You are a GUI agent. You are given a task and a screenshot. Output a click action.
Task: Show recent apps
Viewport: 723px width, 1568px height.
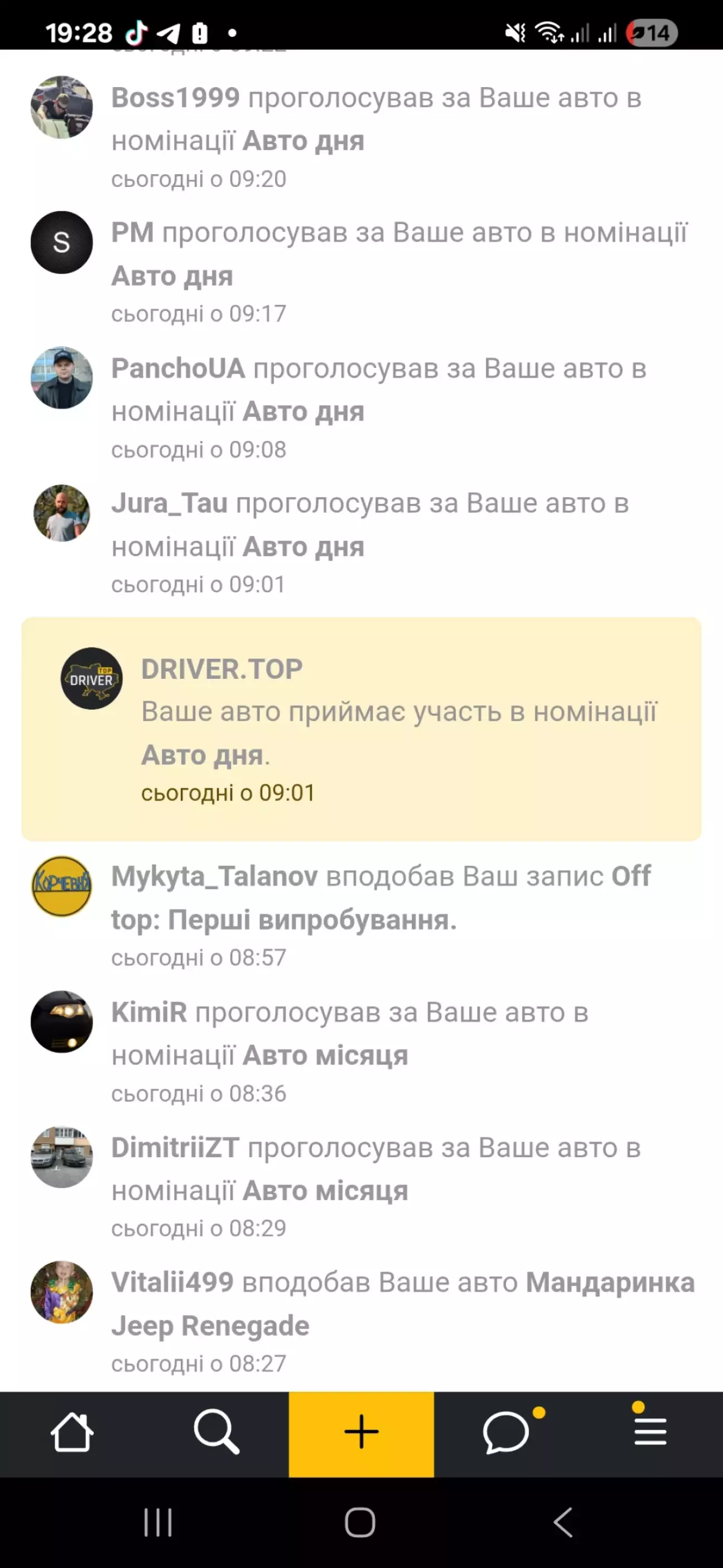[158, 1522]
